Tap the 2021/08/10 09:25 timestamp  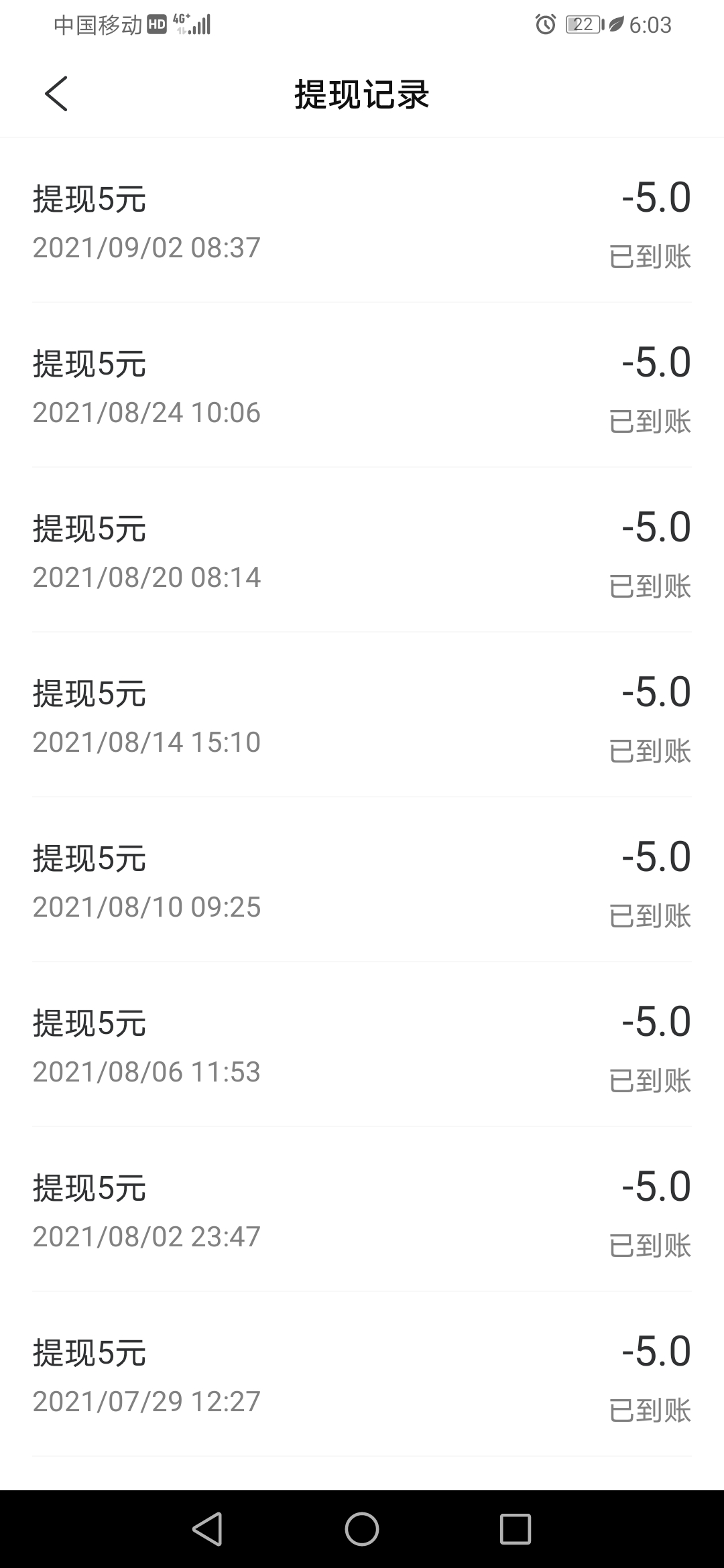point(147,907)
